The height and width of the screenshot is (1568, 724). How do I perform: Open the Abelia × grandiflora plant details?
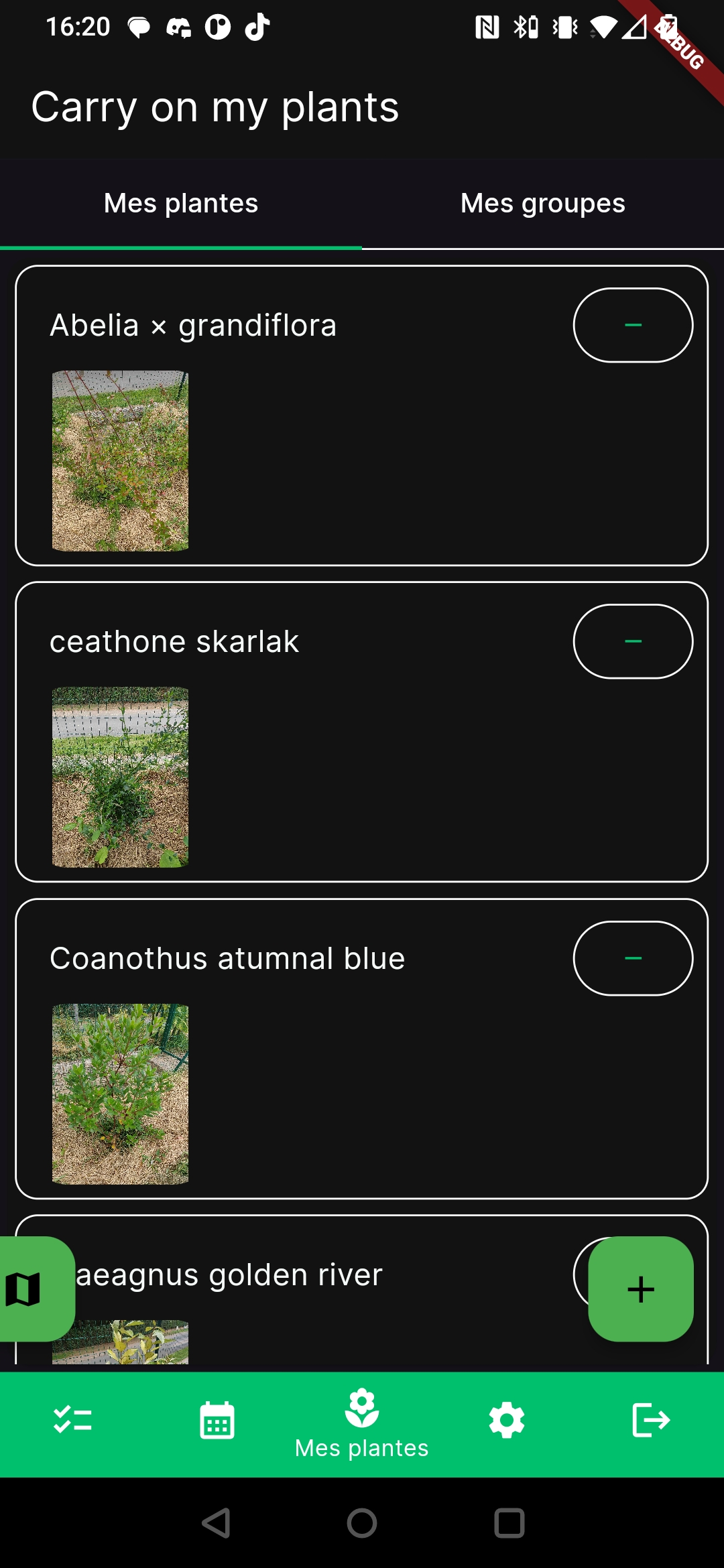(194, 325)
